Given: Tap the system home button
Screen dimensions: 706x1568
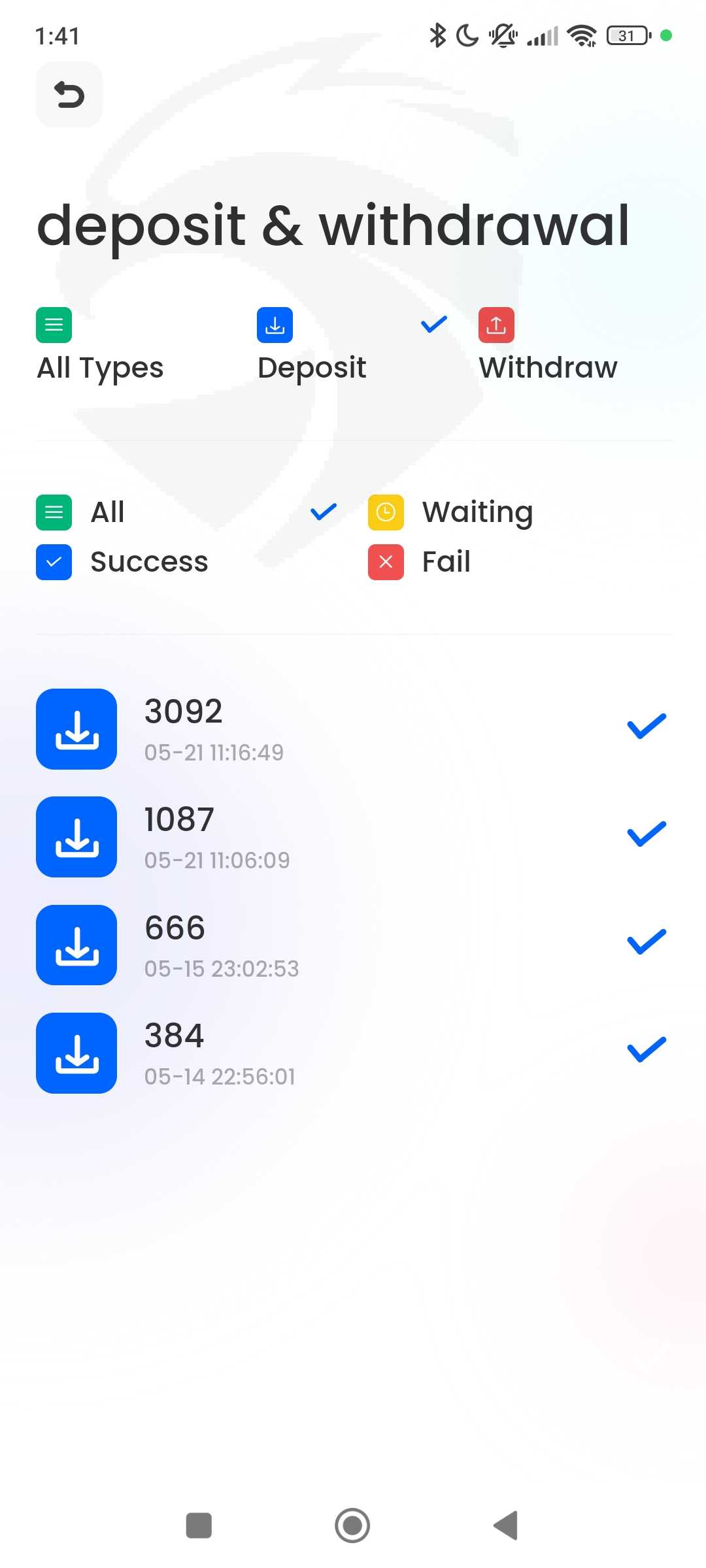Looking at the screenshot, I should pyautogui.click(x=352, y=1526).
